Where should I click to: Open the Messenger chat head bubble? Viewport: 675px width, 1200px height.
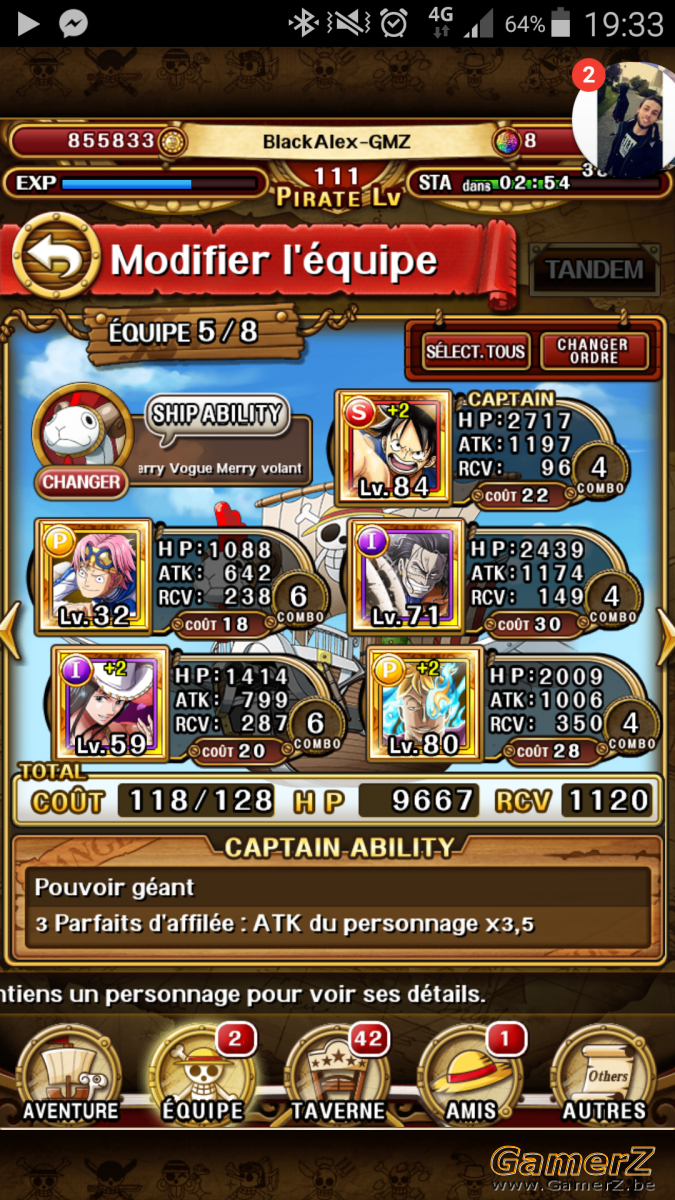(x=624, y=120)
